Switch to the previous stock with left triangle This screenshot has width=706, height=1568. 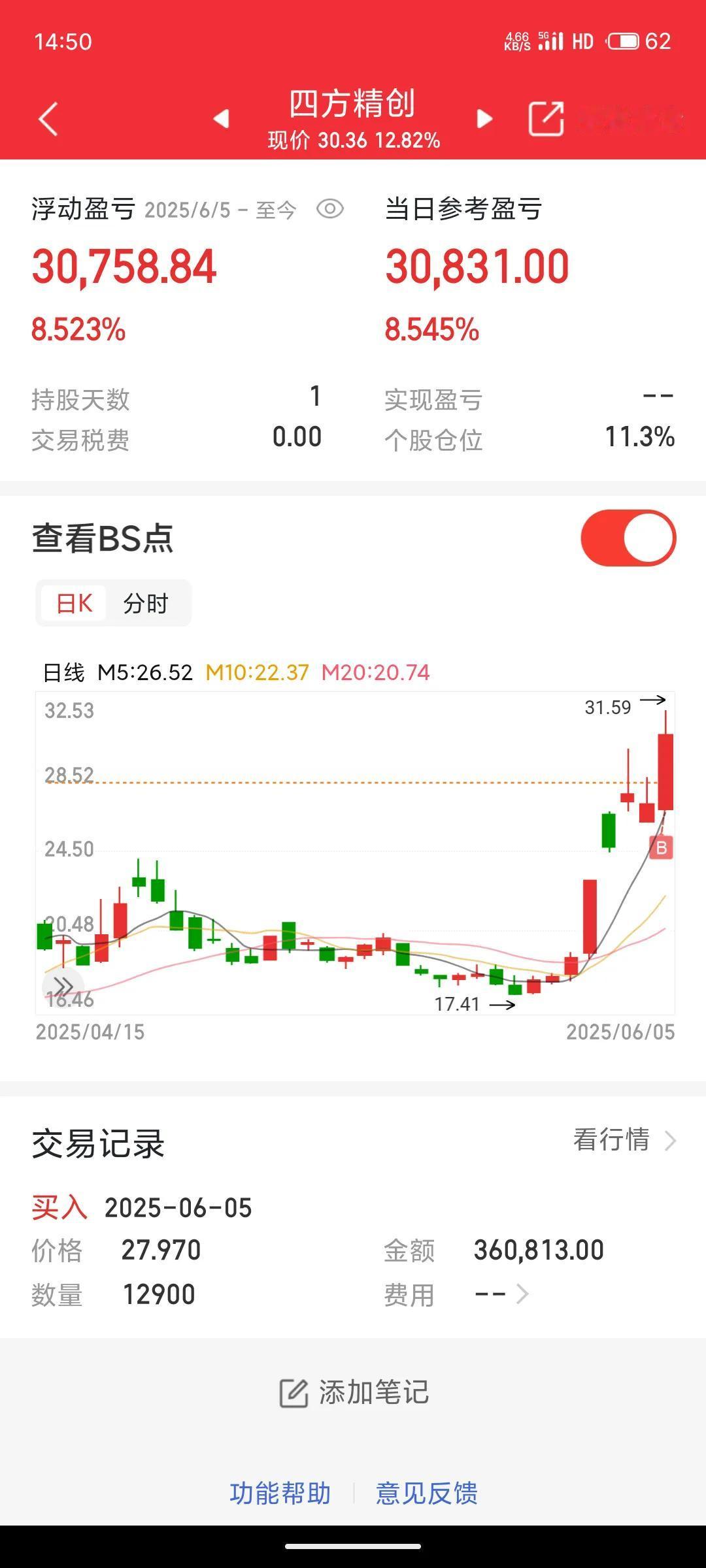222,118
